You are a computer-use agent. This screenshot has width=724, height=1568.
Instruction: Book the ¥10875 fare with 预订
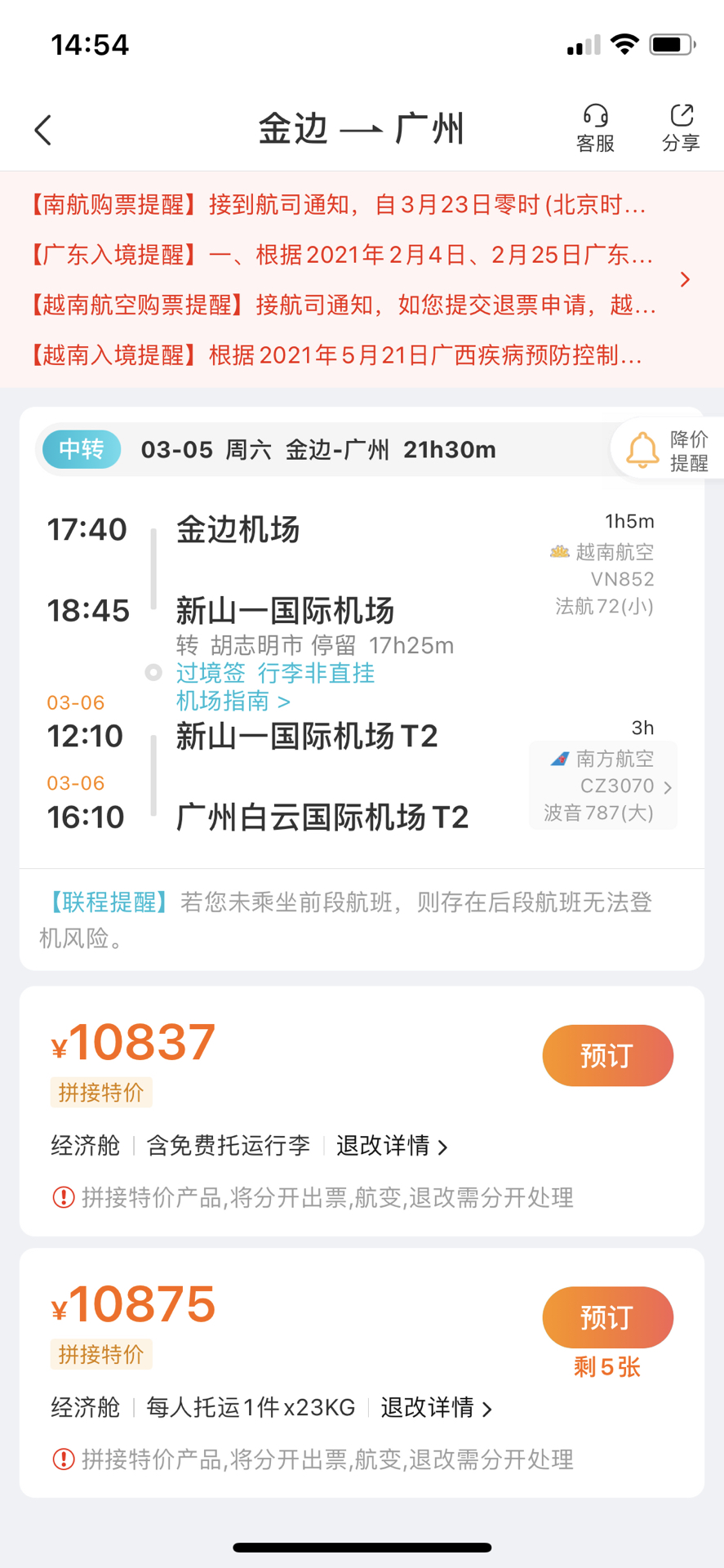tap(607, 1317)
